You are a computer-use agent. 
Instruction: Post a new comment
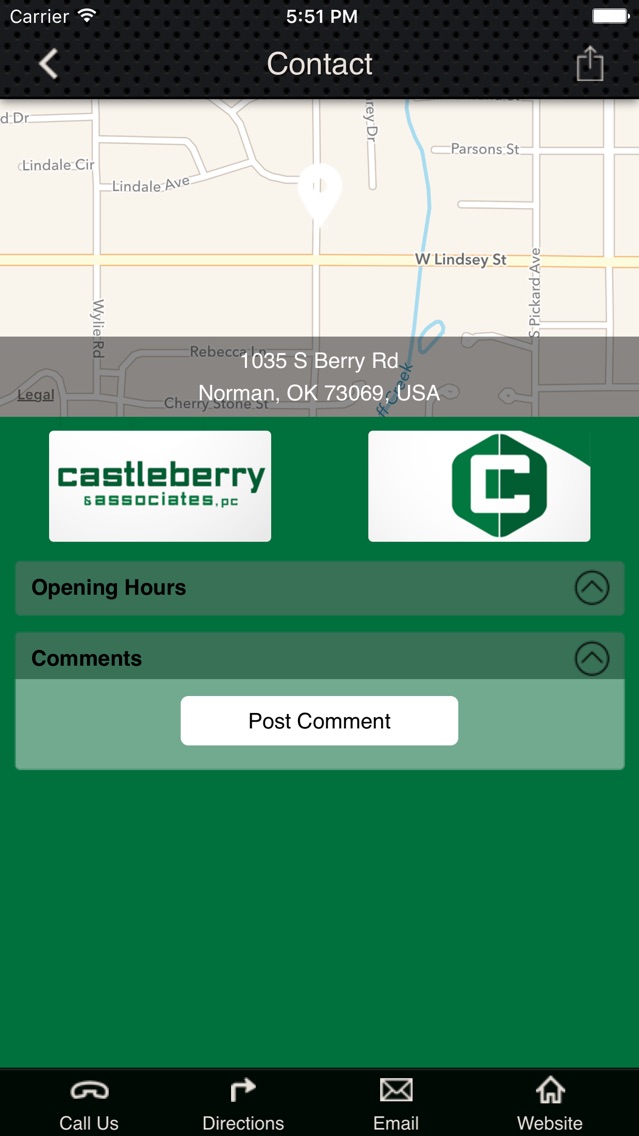click(320, 721)
